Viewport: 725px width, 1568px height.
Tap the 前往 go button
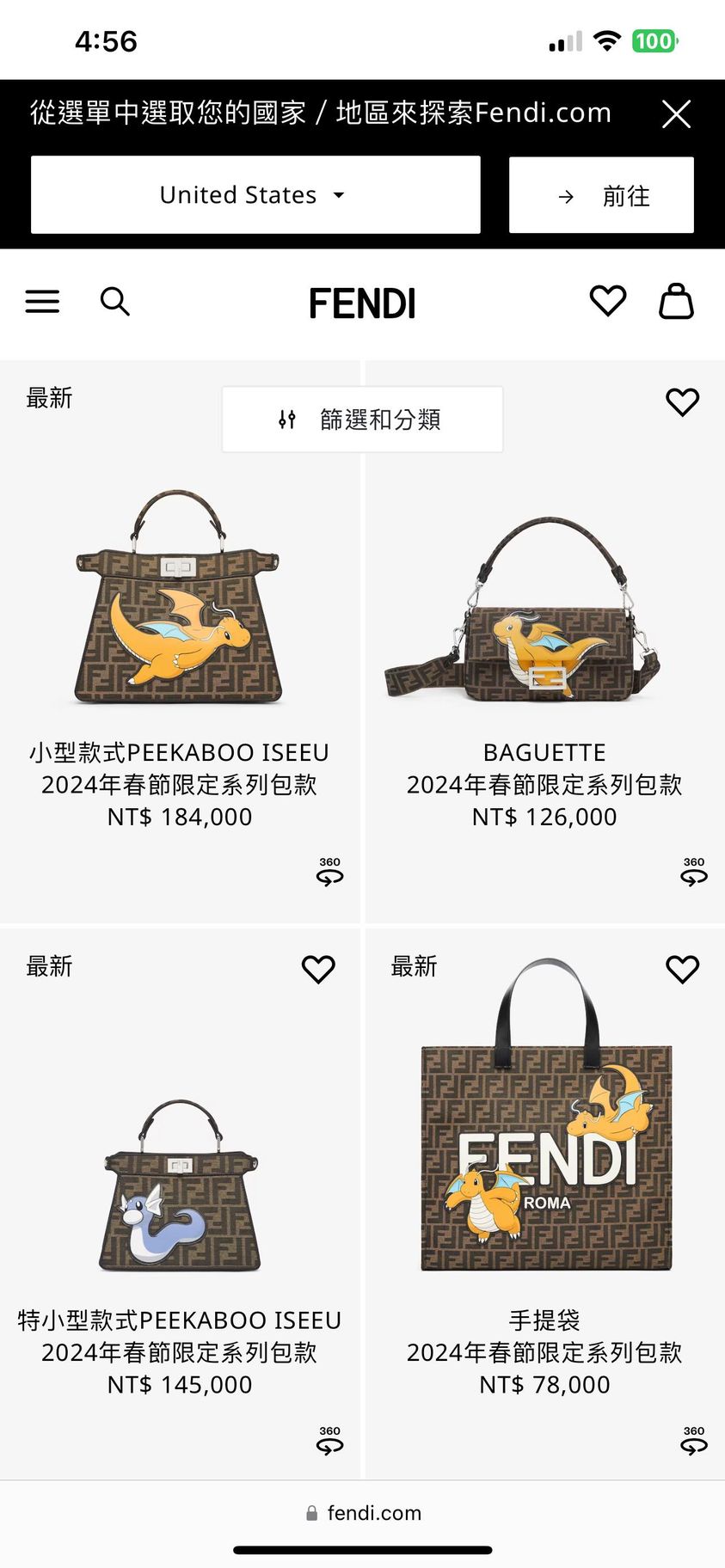coord(601,195)
